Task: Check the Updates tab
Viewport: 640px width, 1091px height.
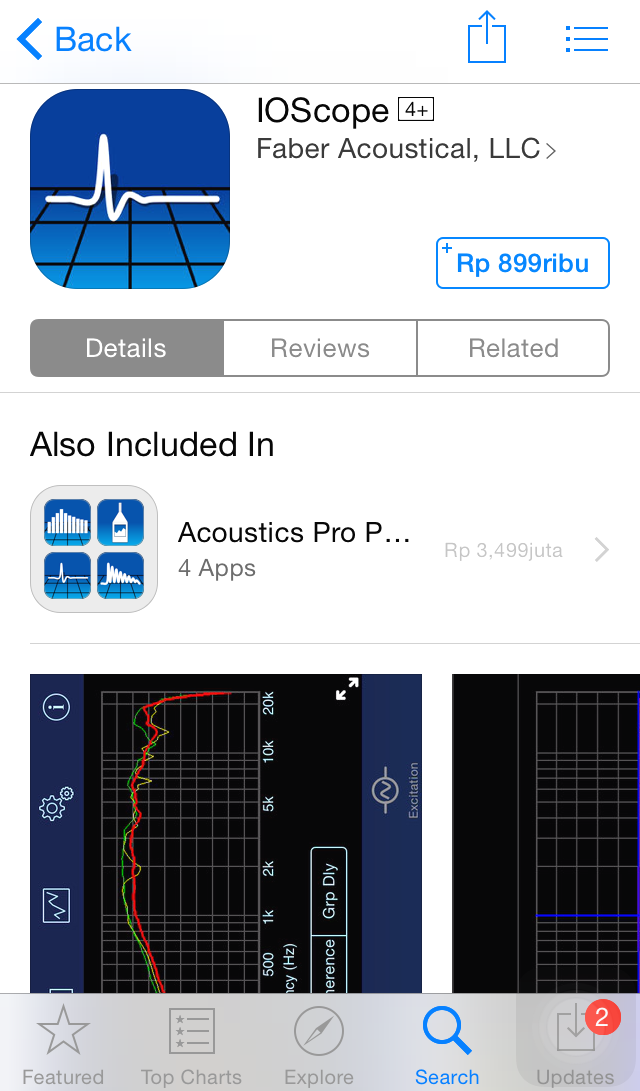Action: click(575, 1045)
